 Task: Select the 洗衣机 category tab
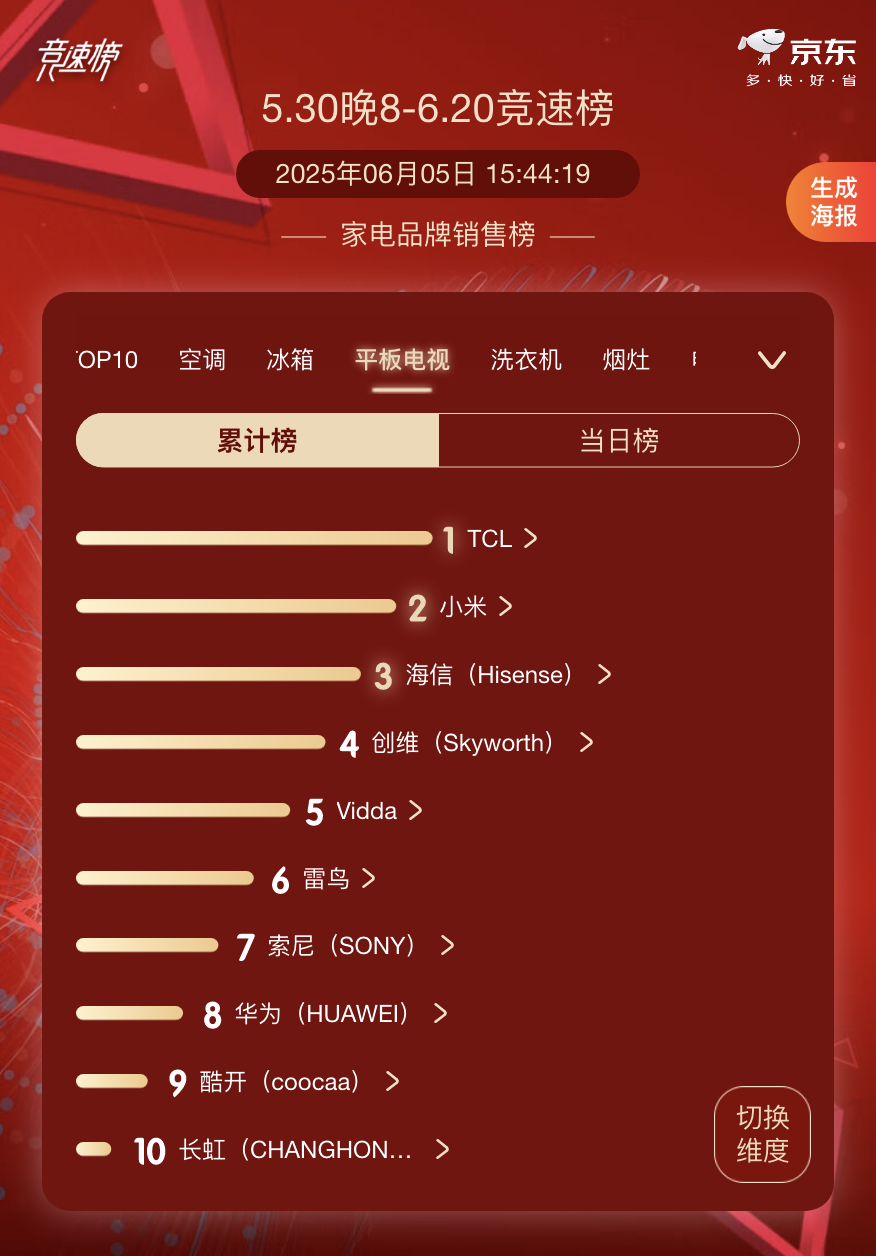pos(526,360)
